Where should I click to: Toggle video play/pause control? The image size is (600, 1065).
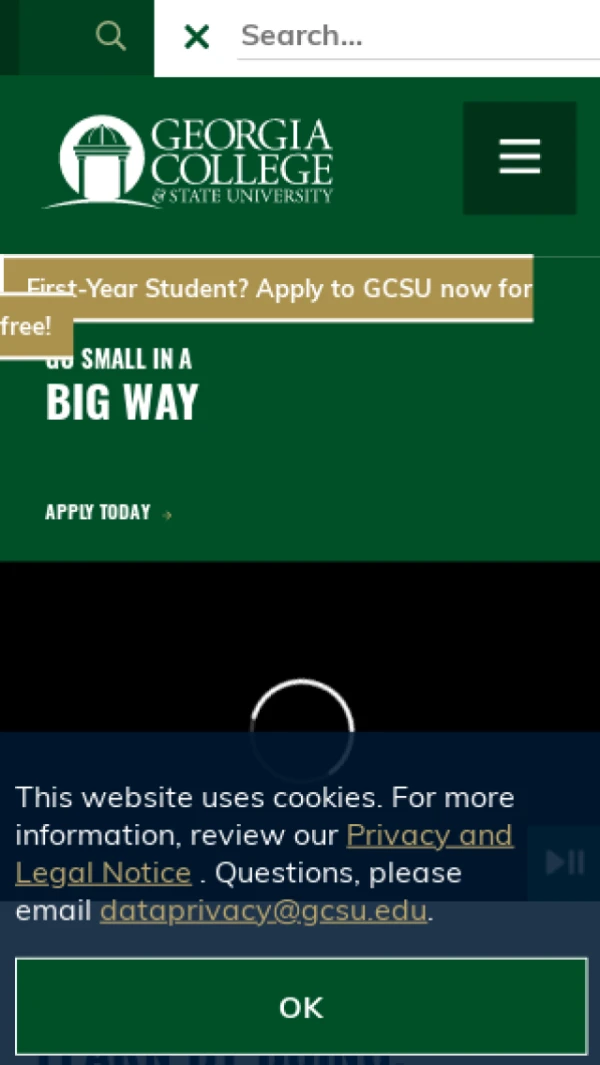pos(565,862)
